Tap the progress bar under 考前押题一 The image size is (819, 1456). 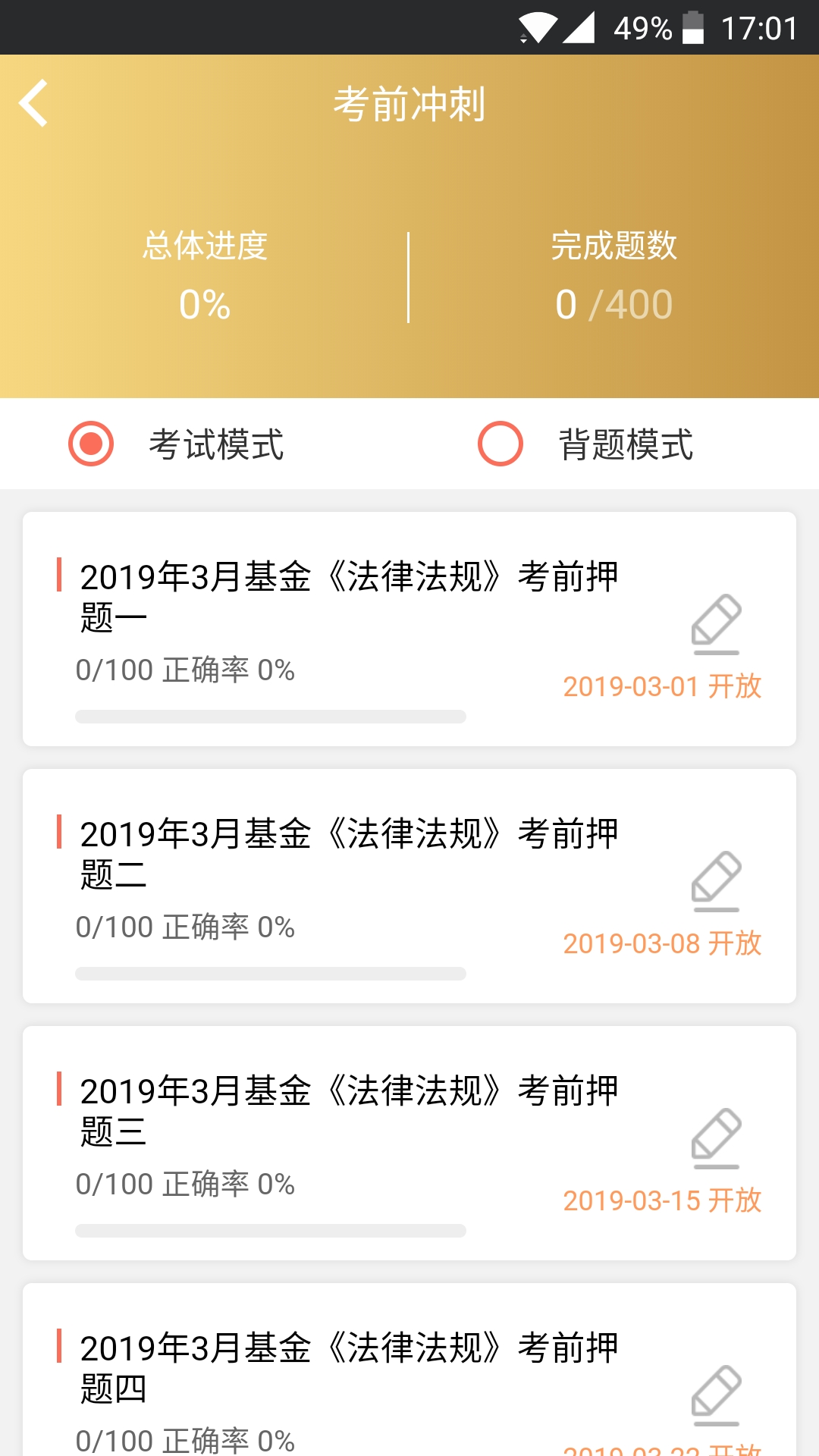[271, 714]
